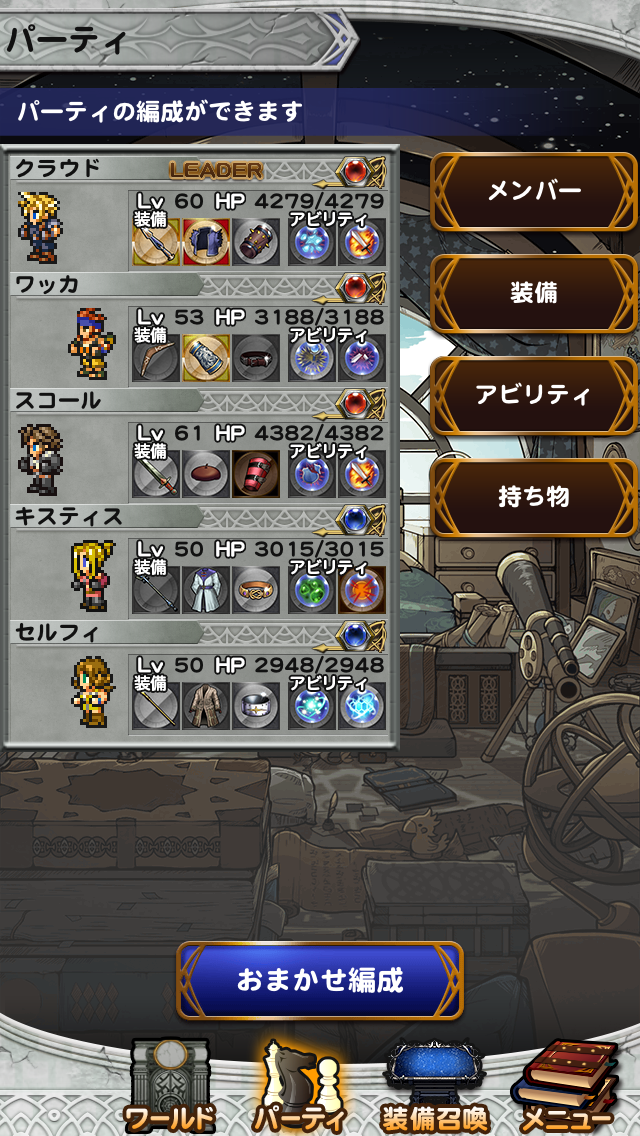The image size is (640, 1136).
Task: Open the 装備 equipment button
Action: tap(534, 293)
